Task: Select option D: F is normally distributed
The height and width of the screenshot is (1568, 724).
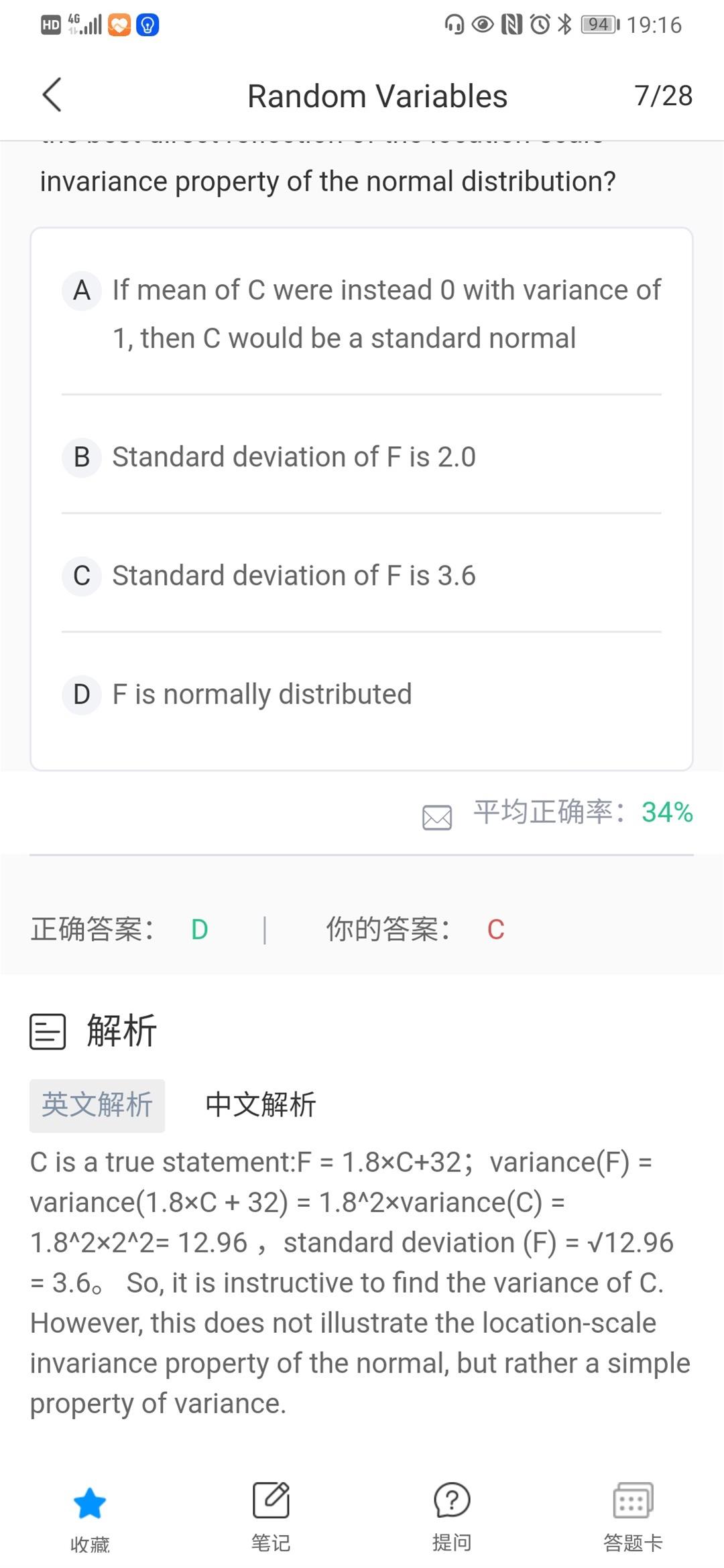Action: pyautogui.click(x=361, y=694)
